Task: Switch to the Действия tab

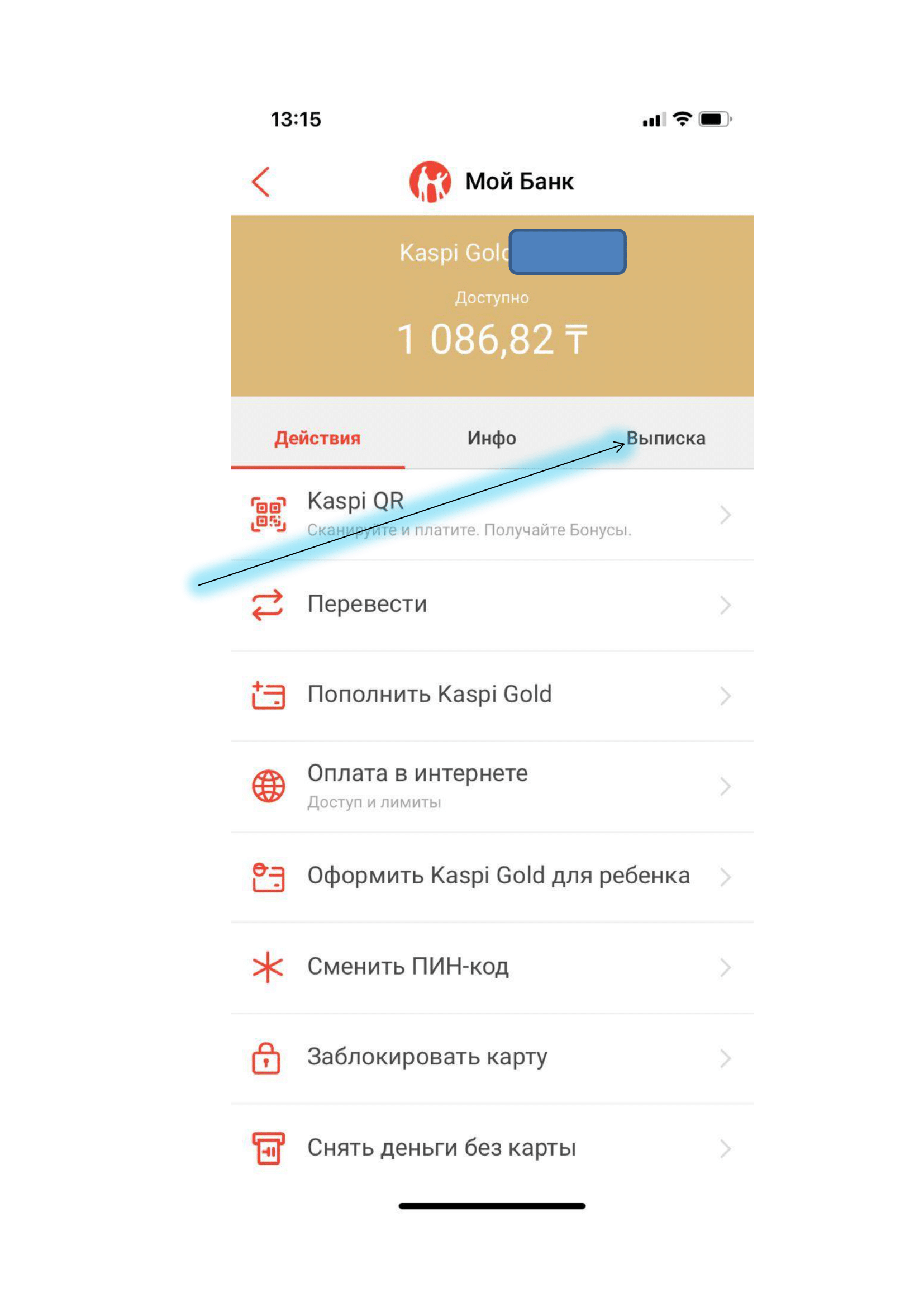Action: tap(317, 438)
